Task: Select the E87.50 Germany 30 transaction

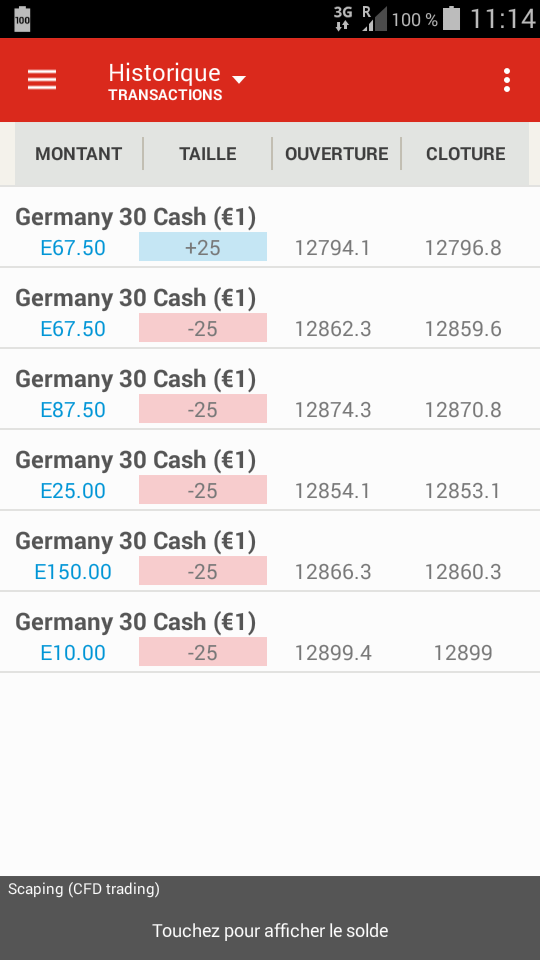Action: coord(270,389)
